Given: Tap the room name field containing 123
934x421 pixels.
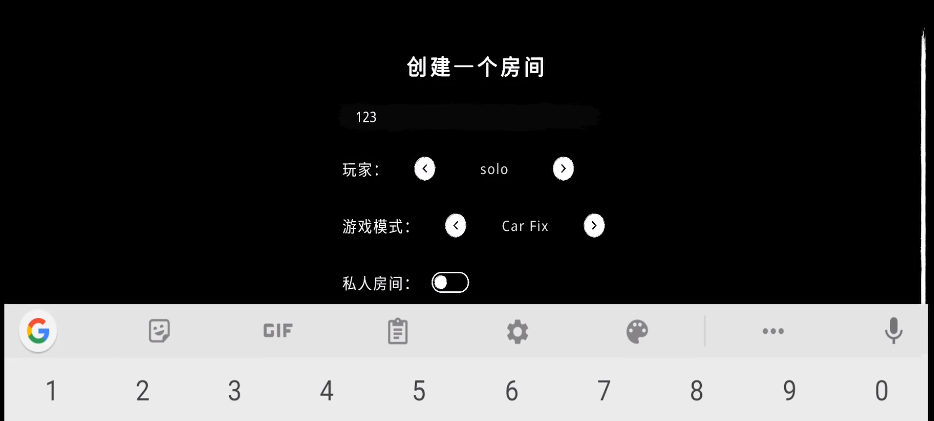Looking at the screenshot, I should [468, 117].
